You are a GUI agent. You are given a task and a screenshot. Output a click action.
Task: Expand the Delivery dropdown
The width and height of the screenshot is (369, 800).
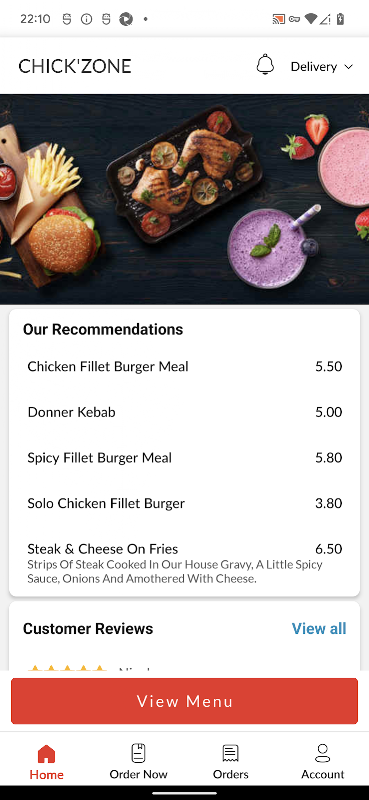[322, 67]
